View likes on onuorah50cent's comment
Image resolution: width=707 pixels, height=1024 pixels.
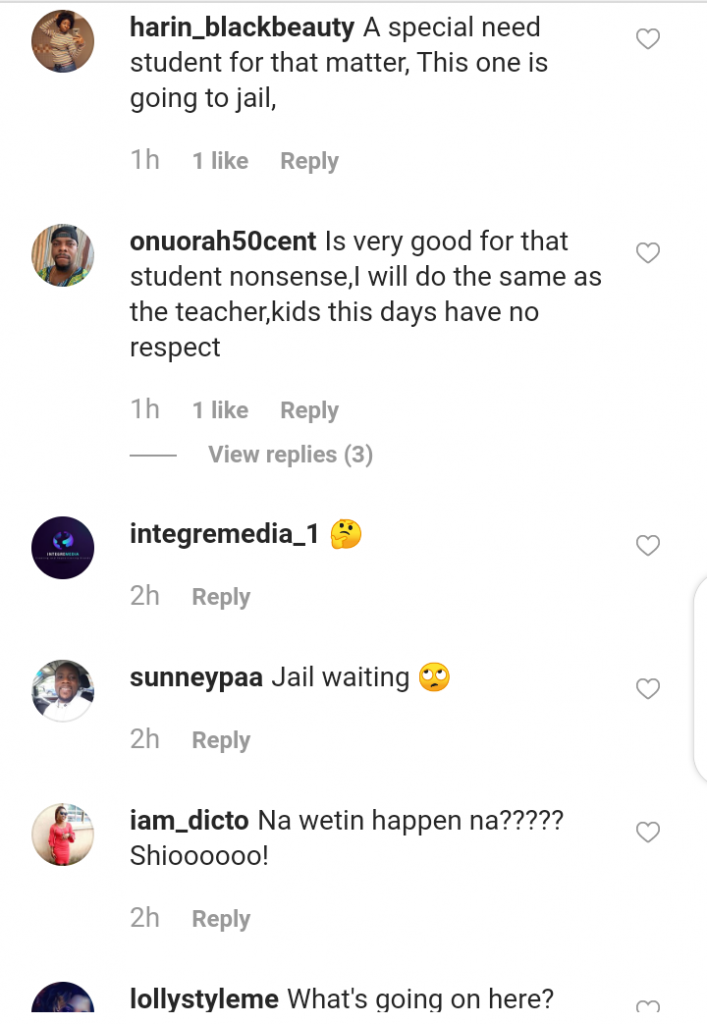[x=220, y=410]
